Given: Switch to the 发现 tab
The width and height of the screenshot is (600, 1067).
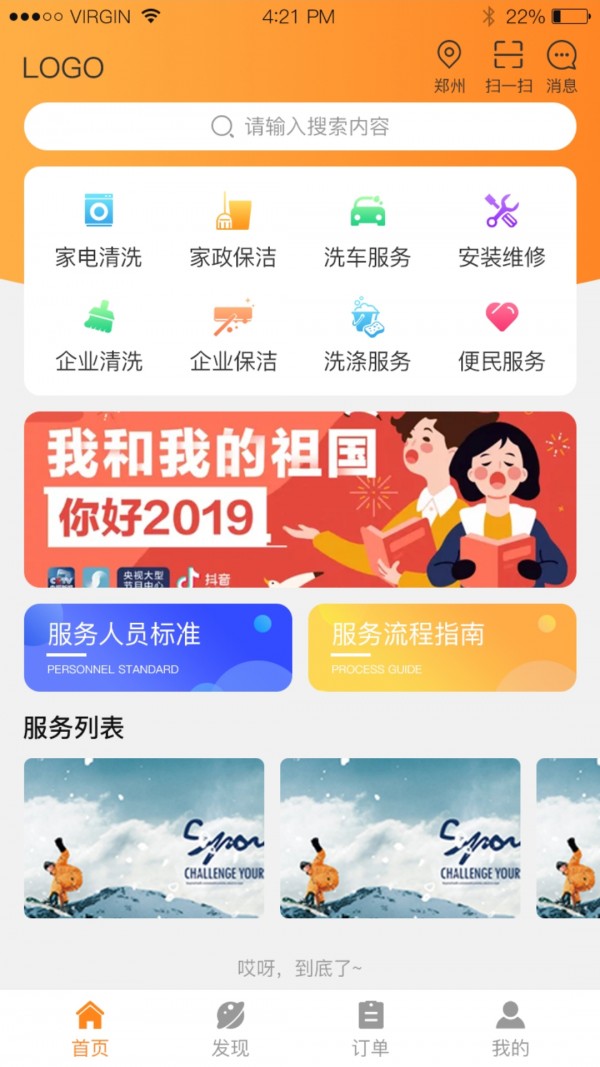Looking at the screenshot, I should [230, 1029].
